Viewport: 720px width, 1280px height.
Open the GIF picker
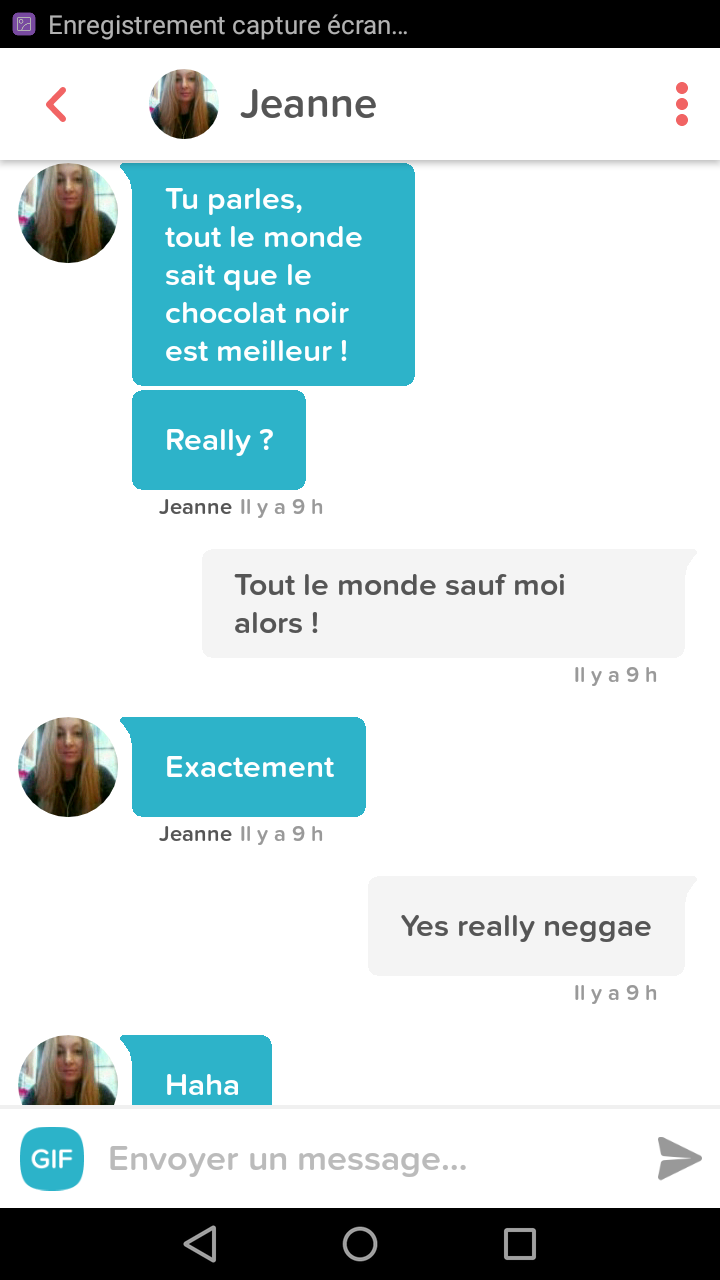[52, 1159]
